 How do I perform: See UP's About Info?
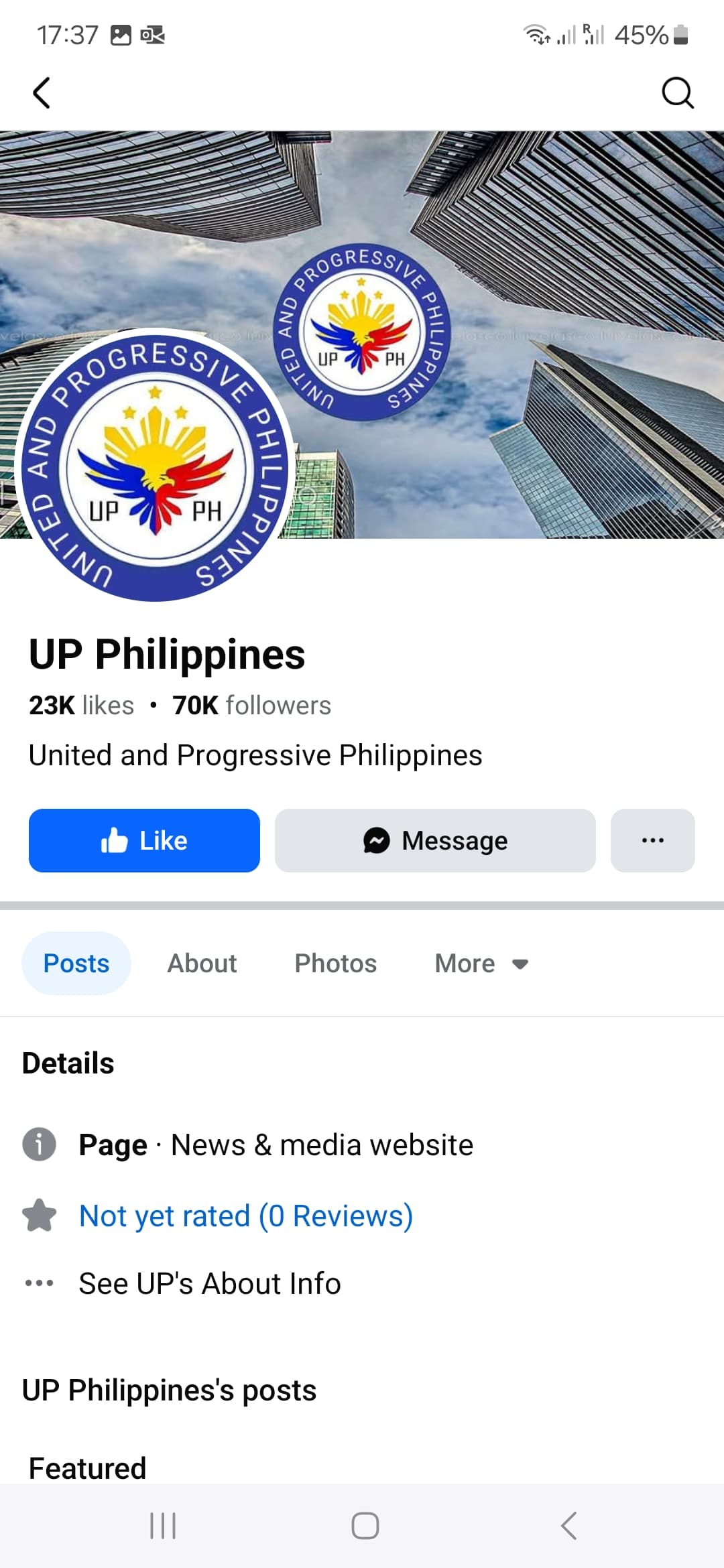[x=210, y=1283]
